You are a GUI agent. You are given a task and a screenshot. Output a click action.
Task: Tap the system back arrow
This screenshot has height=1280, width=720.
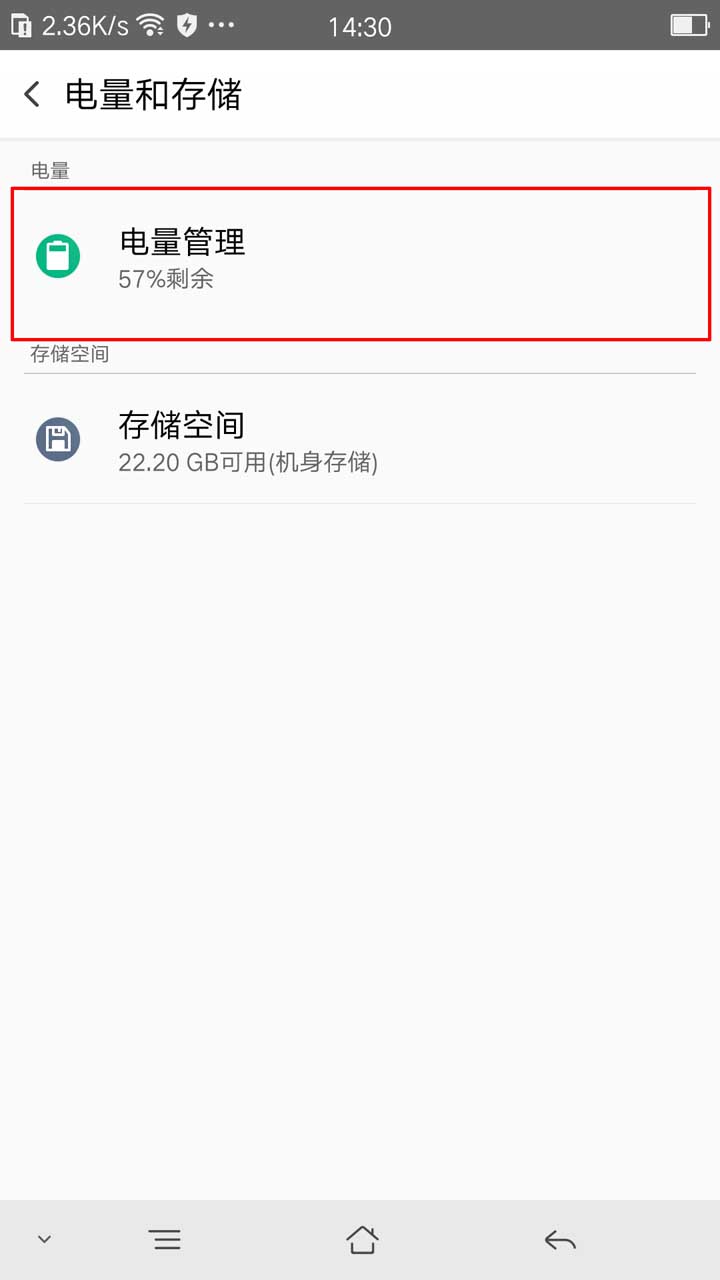559,1240
